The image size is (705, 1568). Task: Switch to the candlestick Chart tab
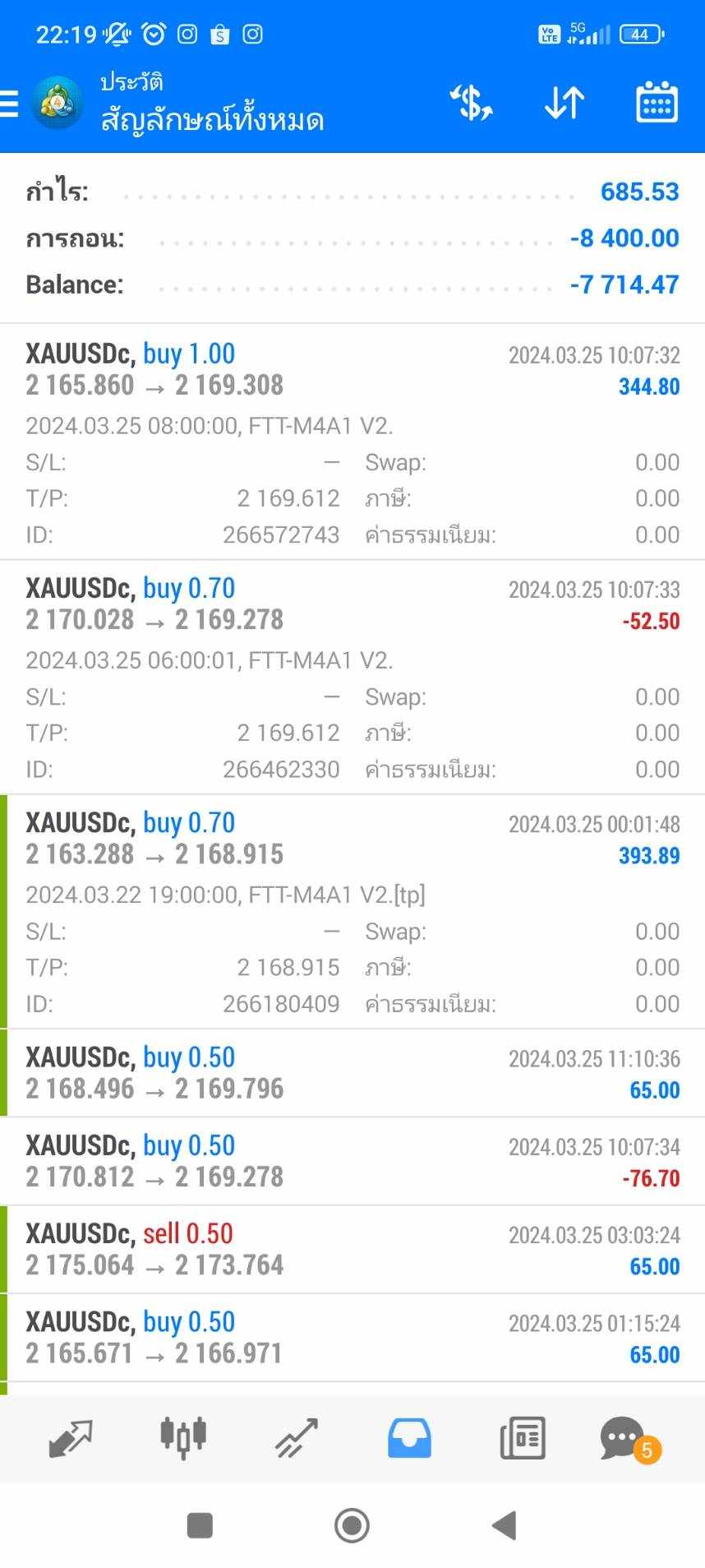[183, 1437]
